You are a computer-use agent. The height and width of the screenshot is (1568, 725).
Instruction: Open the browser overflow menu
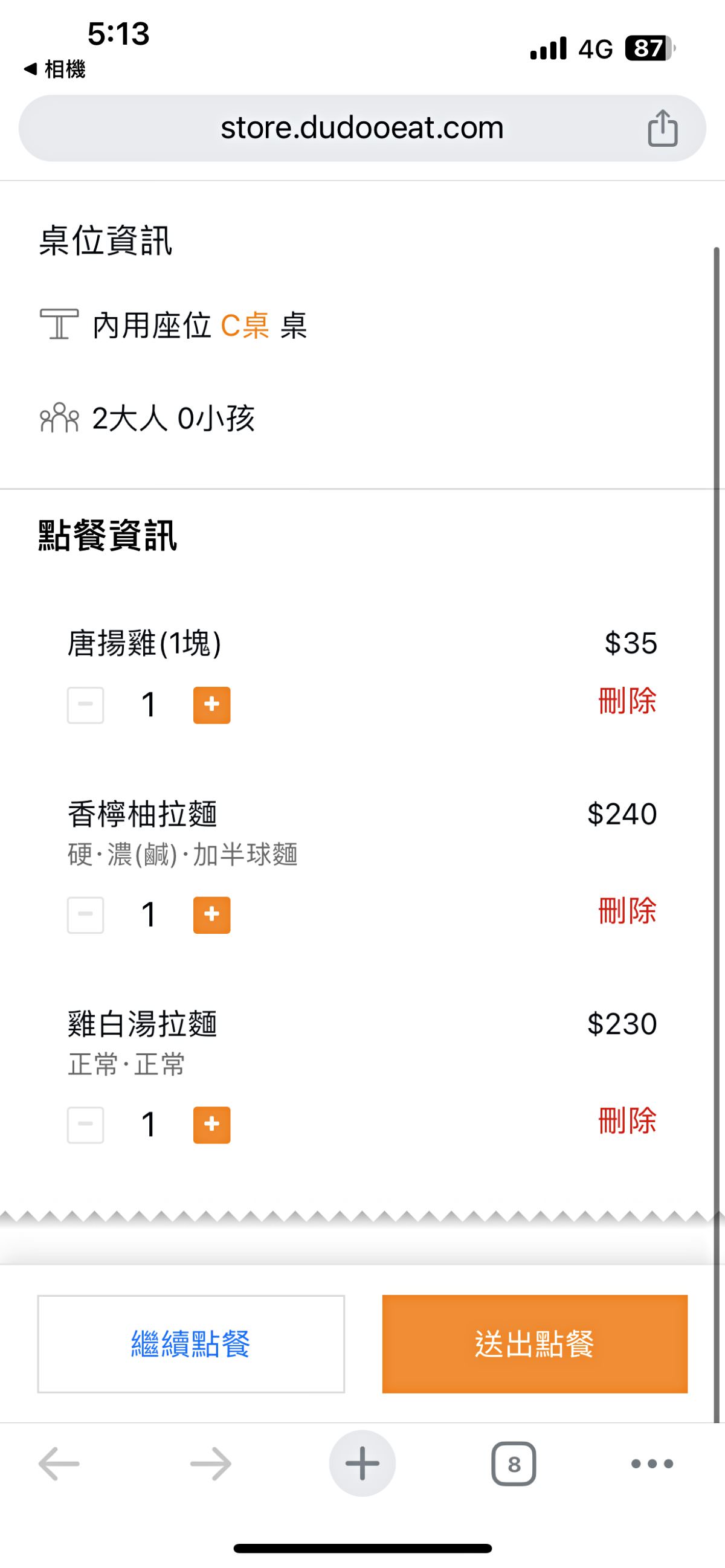tap(652, 1464)
